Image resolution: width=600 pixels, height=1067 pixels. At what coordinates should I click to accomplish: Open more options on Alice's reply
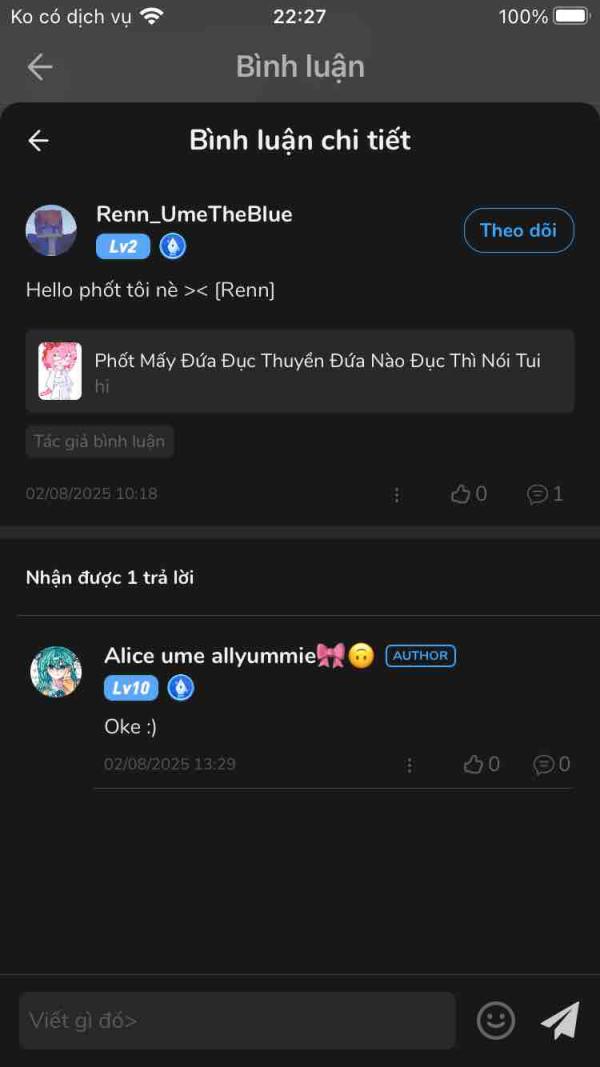tap(409, 765)
